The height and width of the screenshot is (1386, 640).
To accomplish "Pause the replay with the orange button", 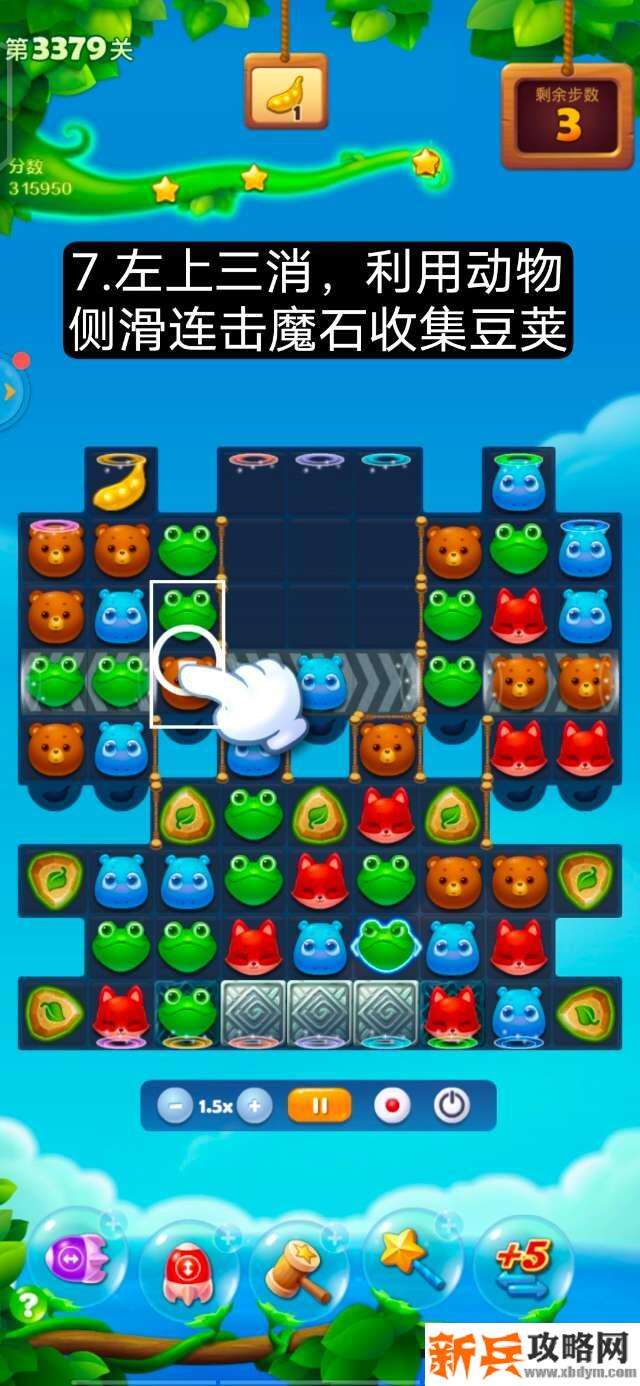I will tap(320, 1106).
